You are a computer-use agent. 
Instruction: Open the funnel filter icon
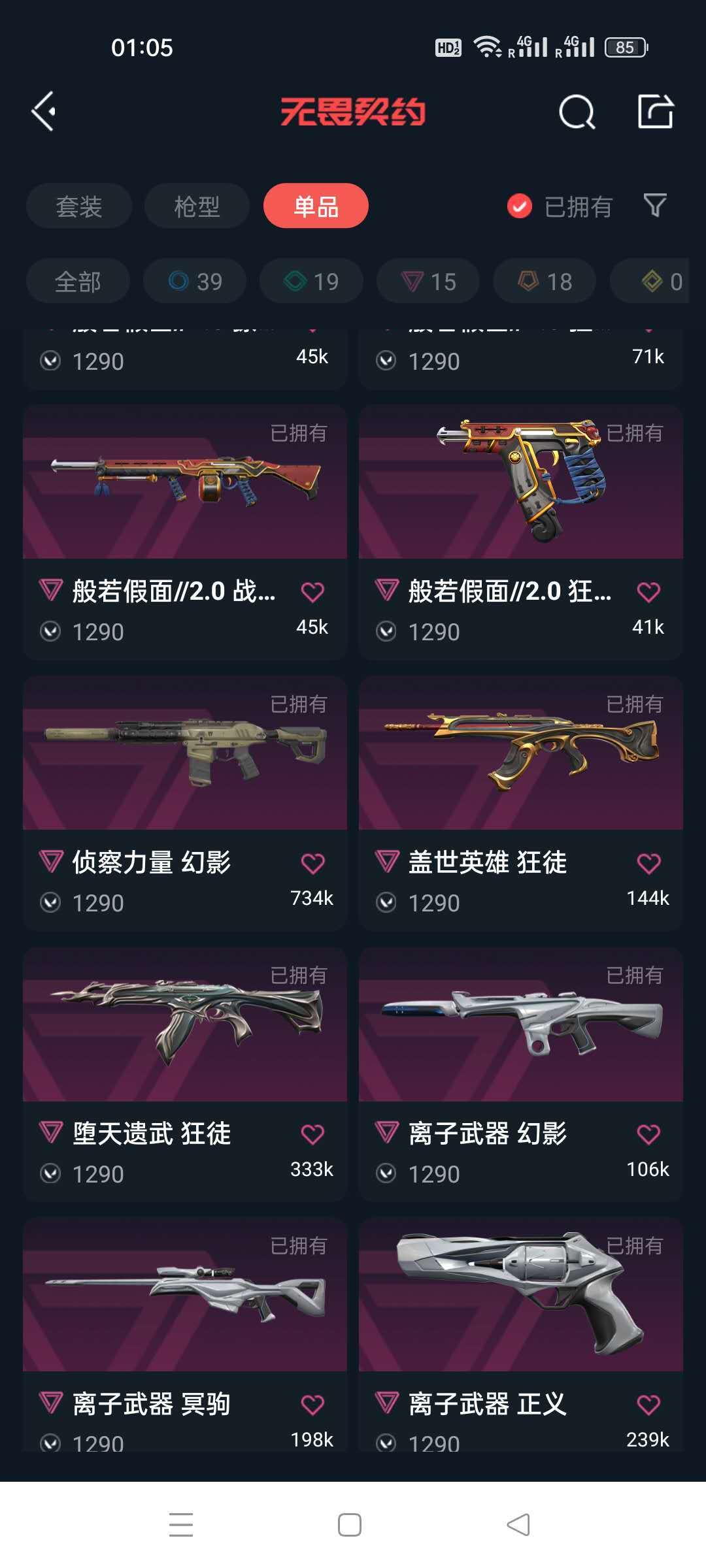click(655, 206)
